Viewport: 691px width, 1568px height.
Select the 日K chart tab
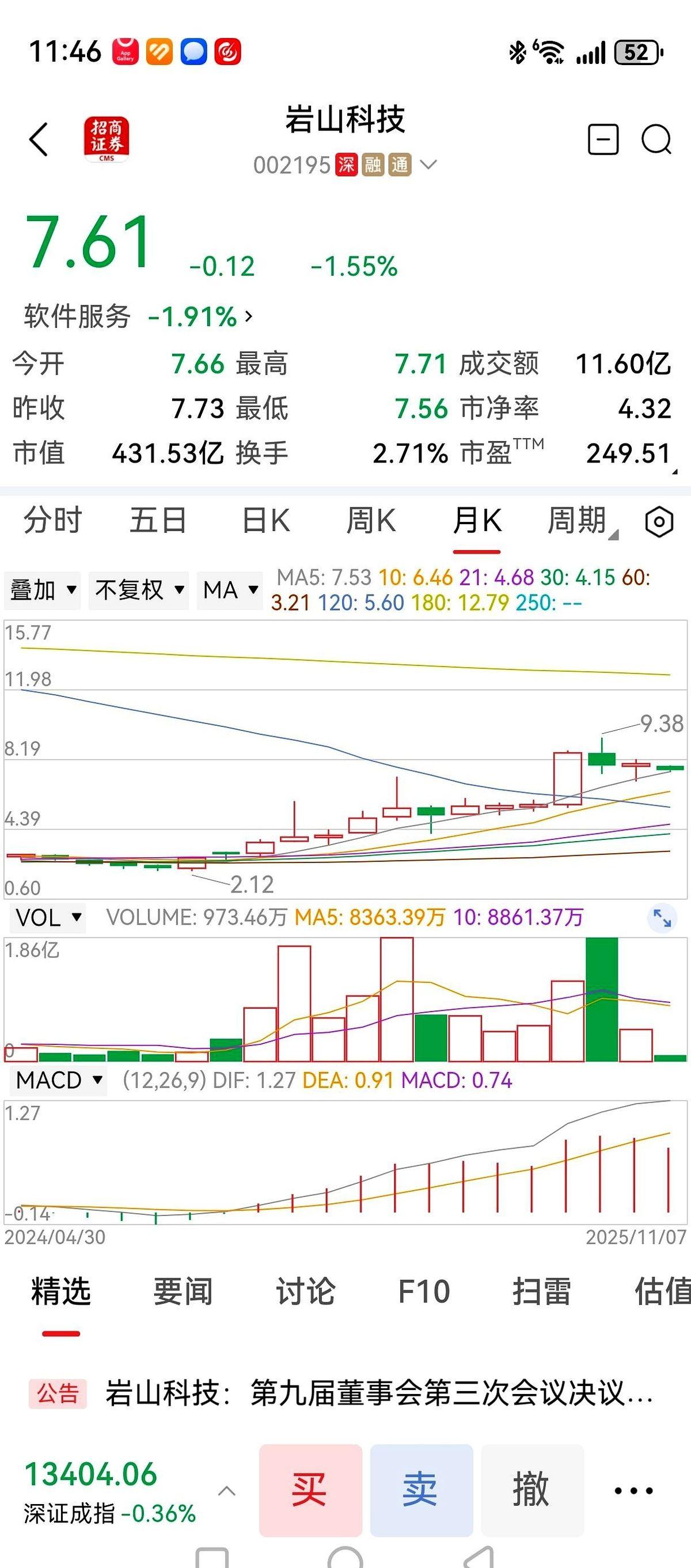coord(266,521)
